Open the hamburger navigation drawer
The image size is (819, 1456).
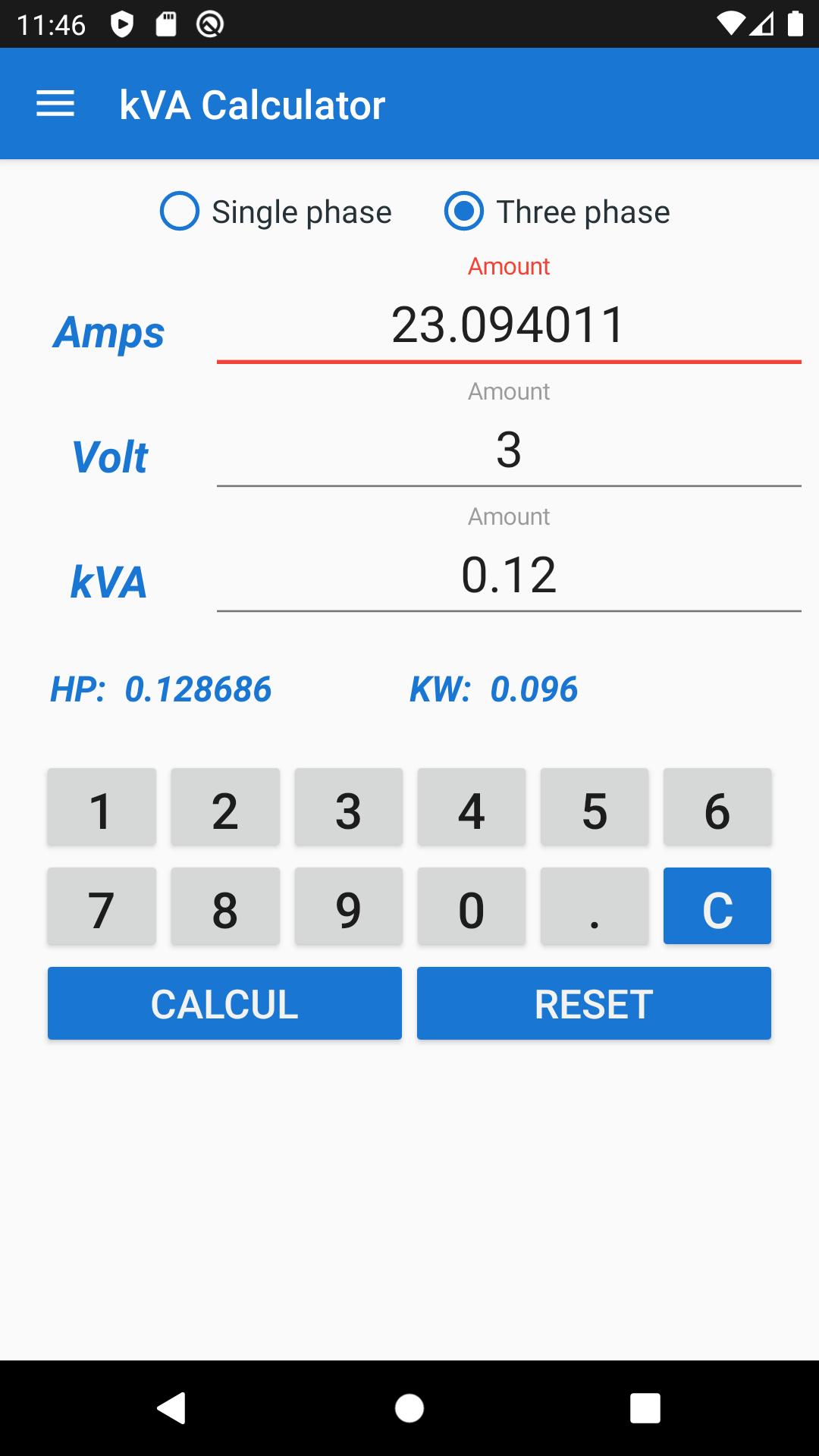tap(55, 104)
